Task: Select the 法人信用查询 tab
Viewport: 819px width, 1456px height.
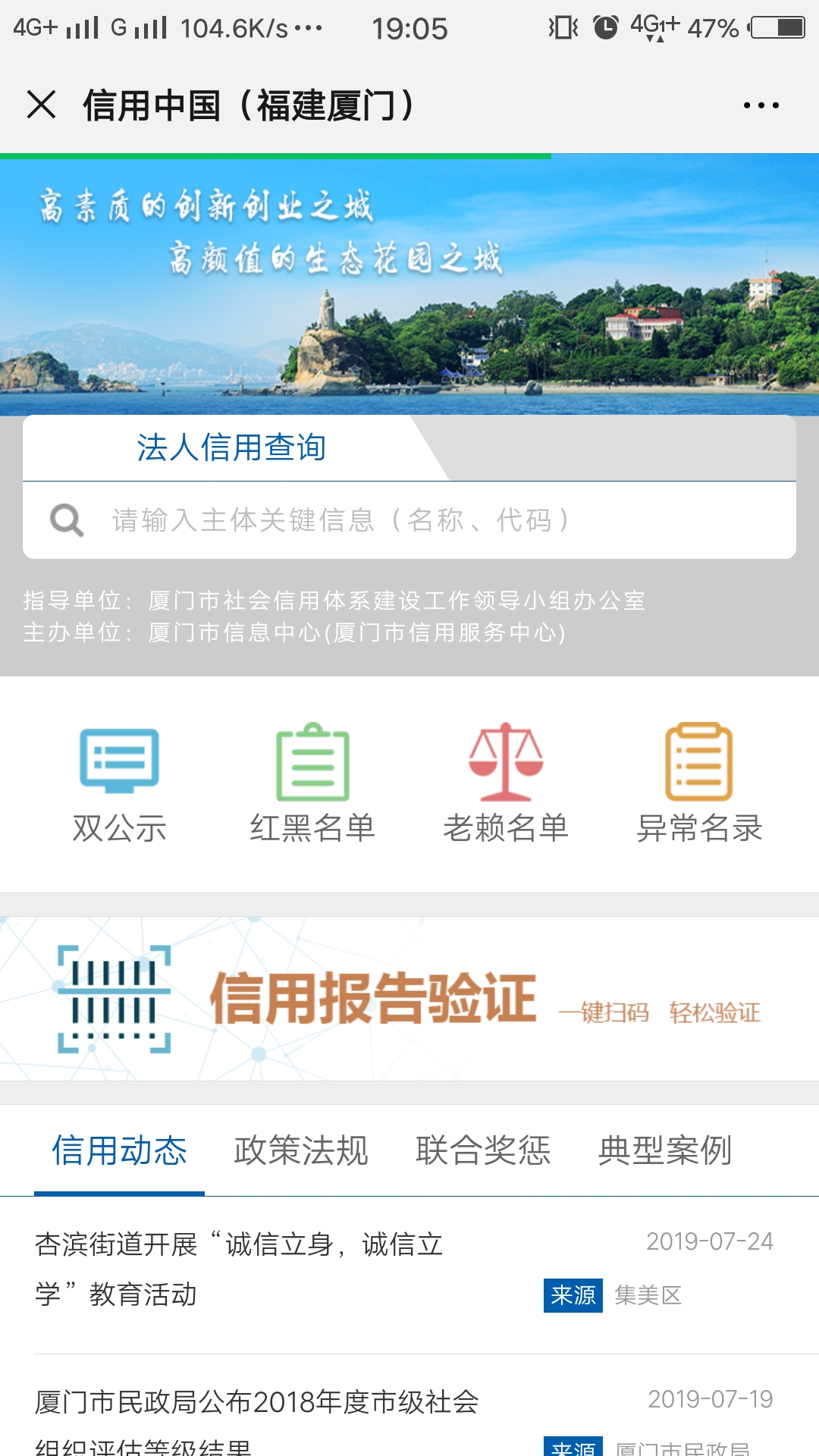Action: coord(231,447)
